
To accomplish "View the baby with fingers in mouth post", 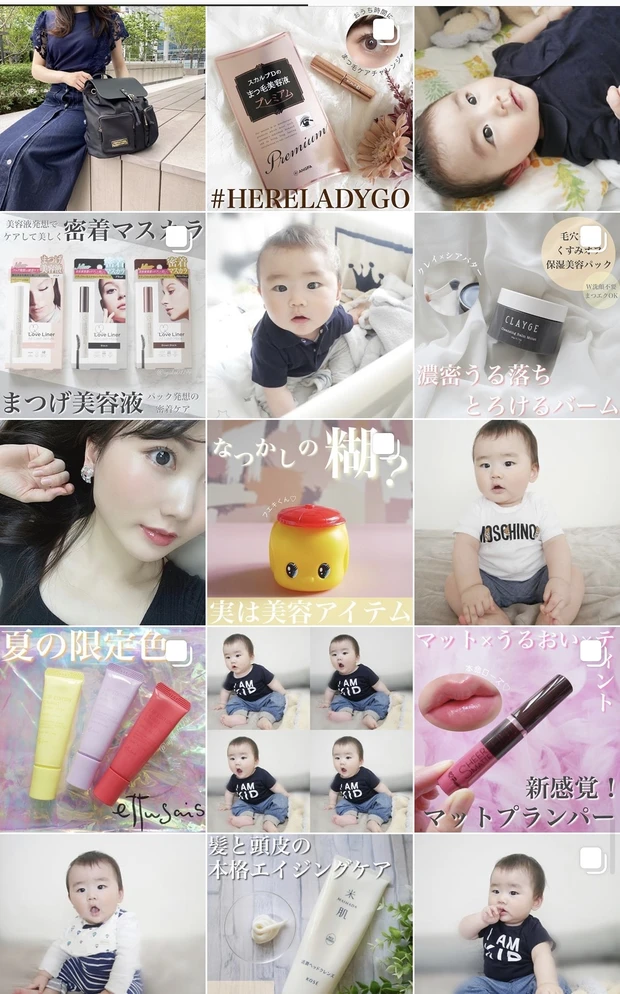I will (x=517, y=915).
